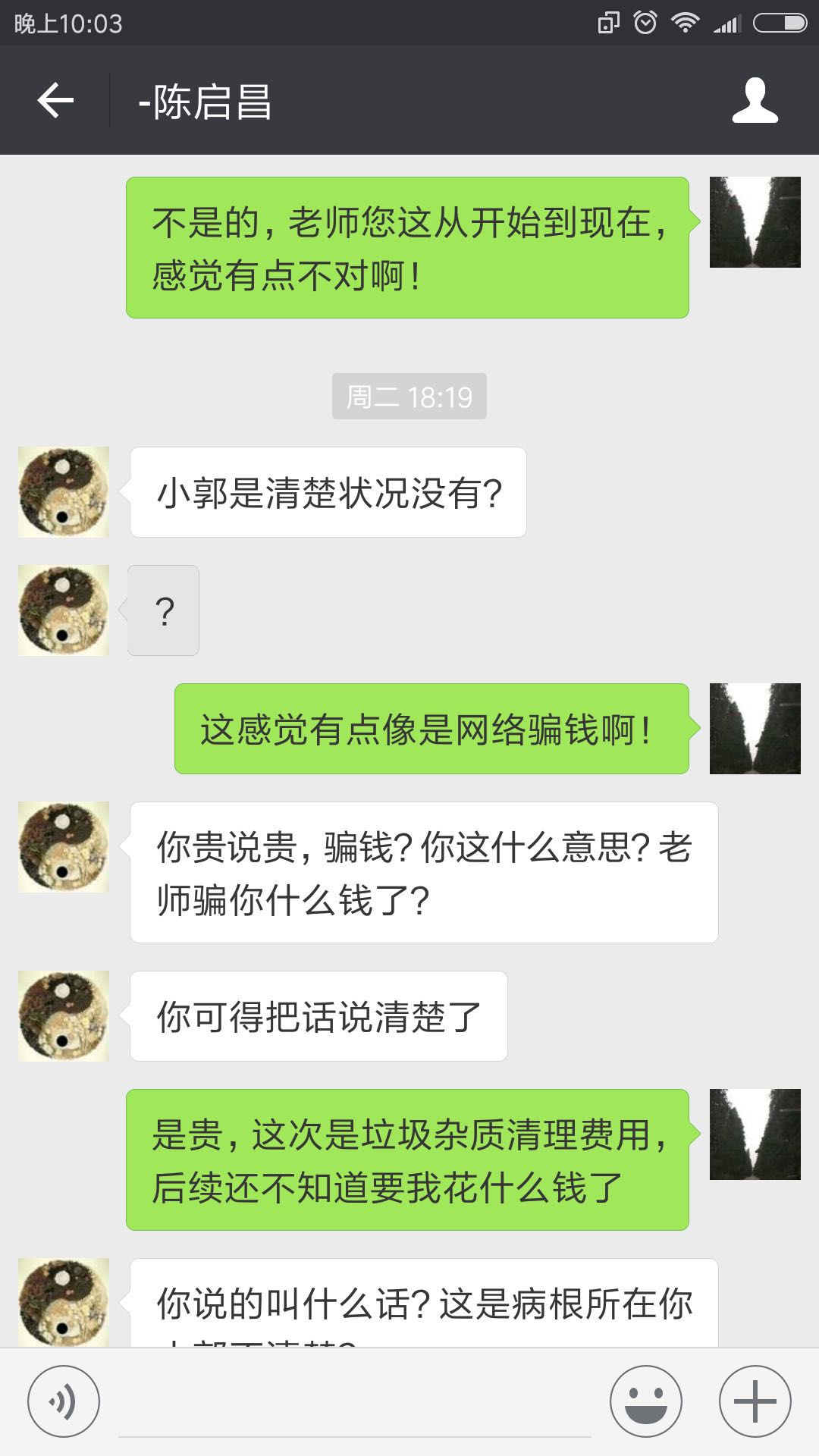Open the plus attachment menu
The image size is (819, 1456).
coord(755,1401)
